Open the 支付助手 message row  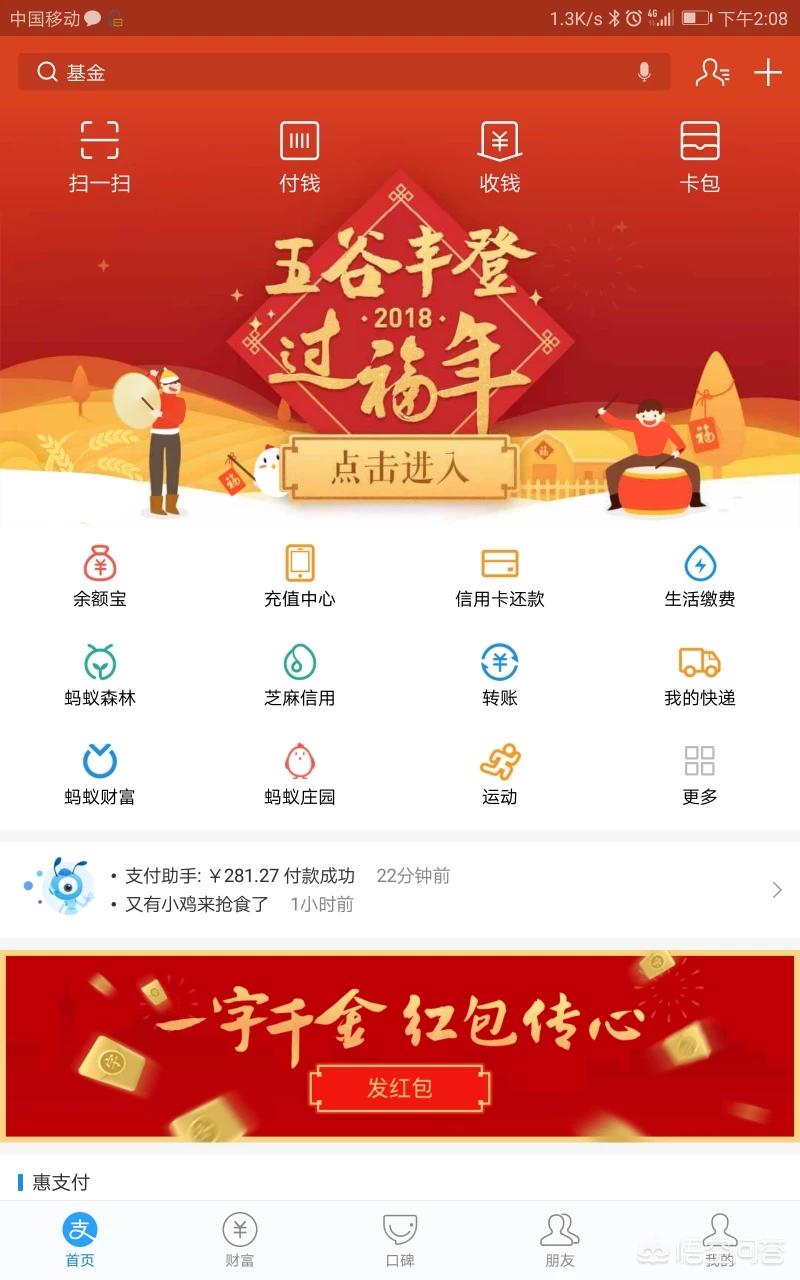click(x=400, y=889)
